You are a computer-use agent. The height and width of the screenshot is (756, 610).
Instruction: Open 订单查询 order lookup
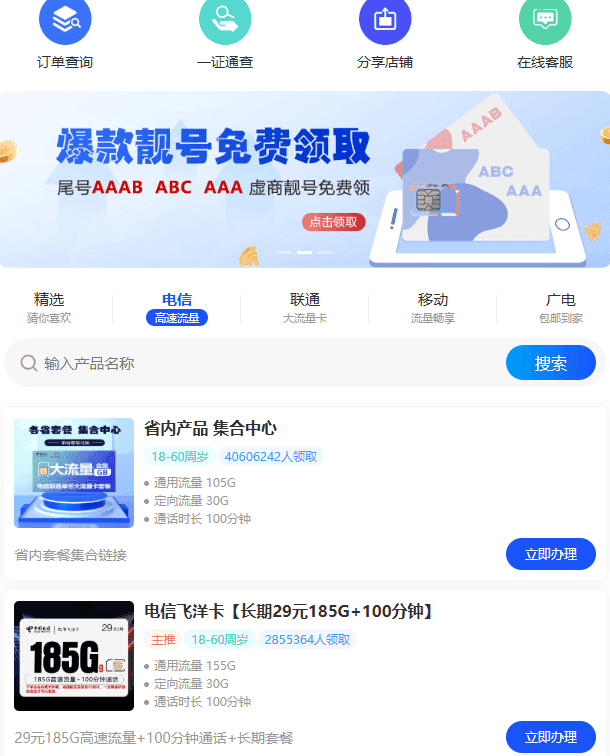pyautogui.click(x=65, y=34)
